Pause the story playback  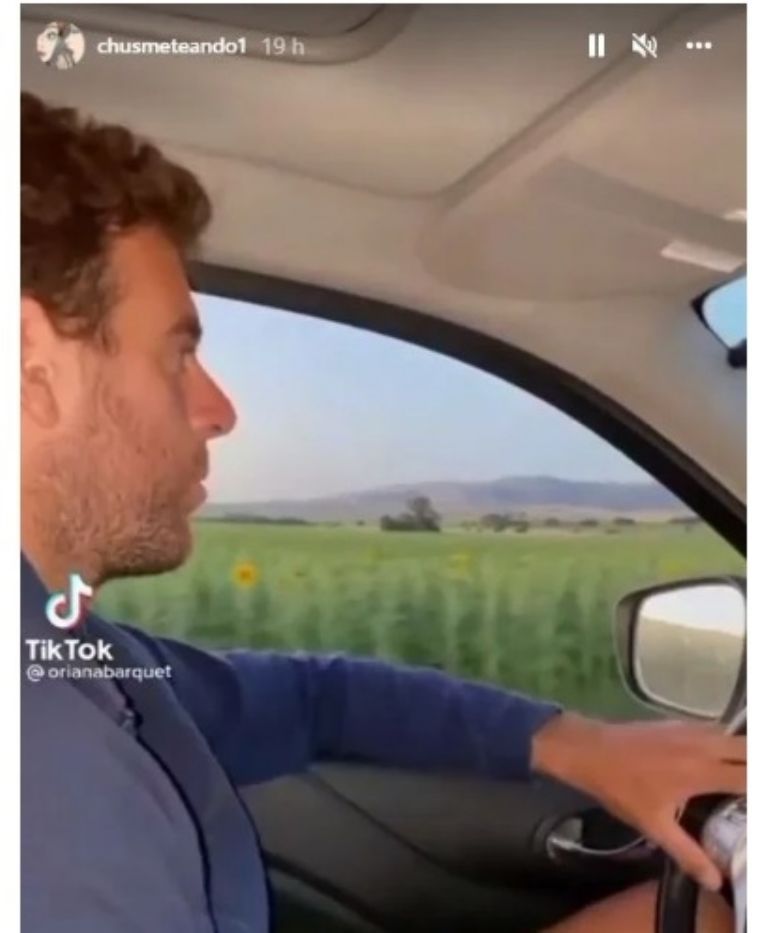pyautogui.click(x=596, y=46)
